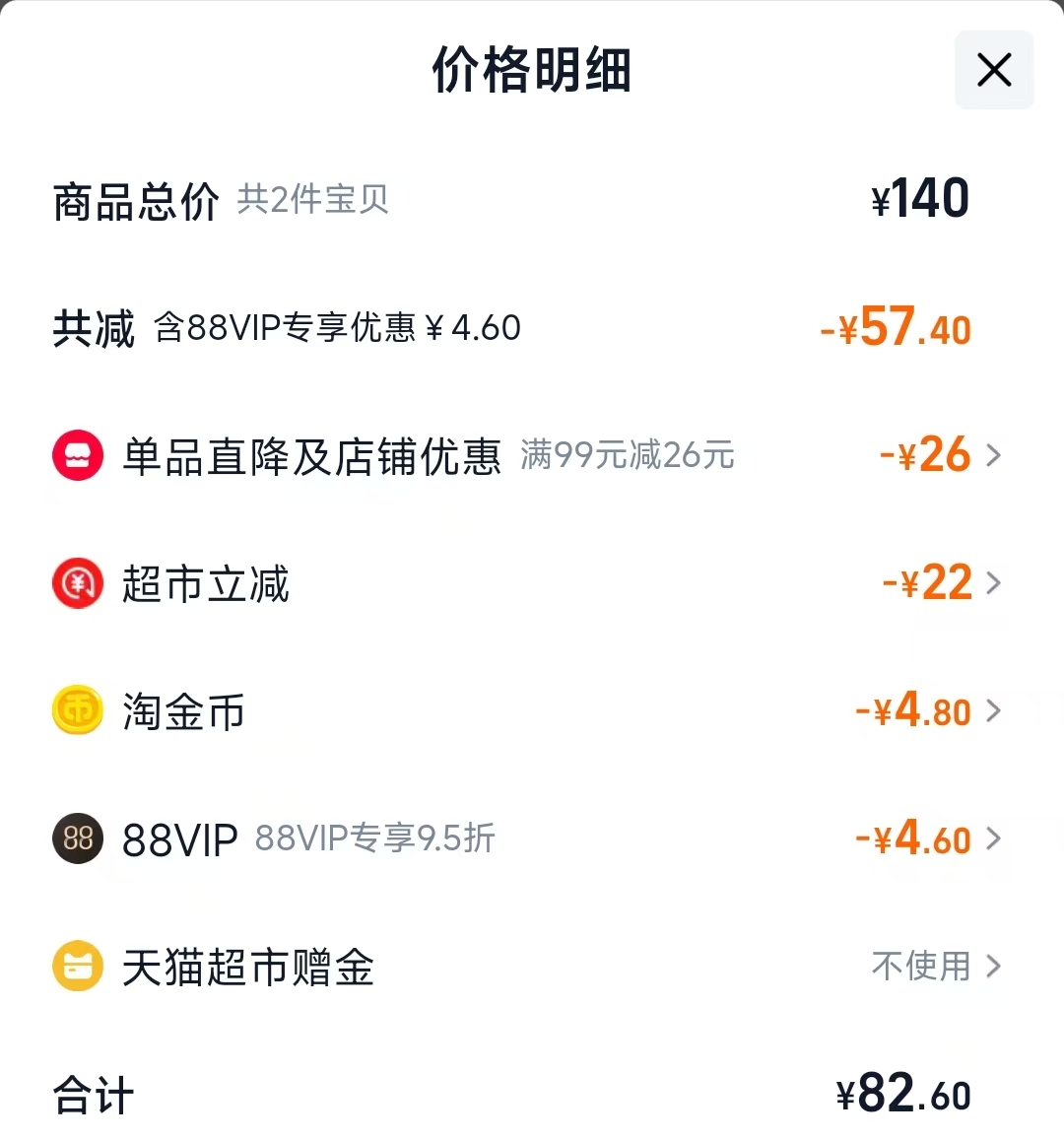
Task: Click the 超市立减 red coin icon
Action: click(x=77, y=583)
